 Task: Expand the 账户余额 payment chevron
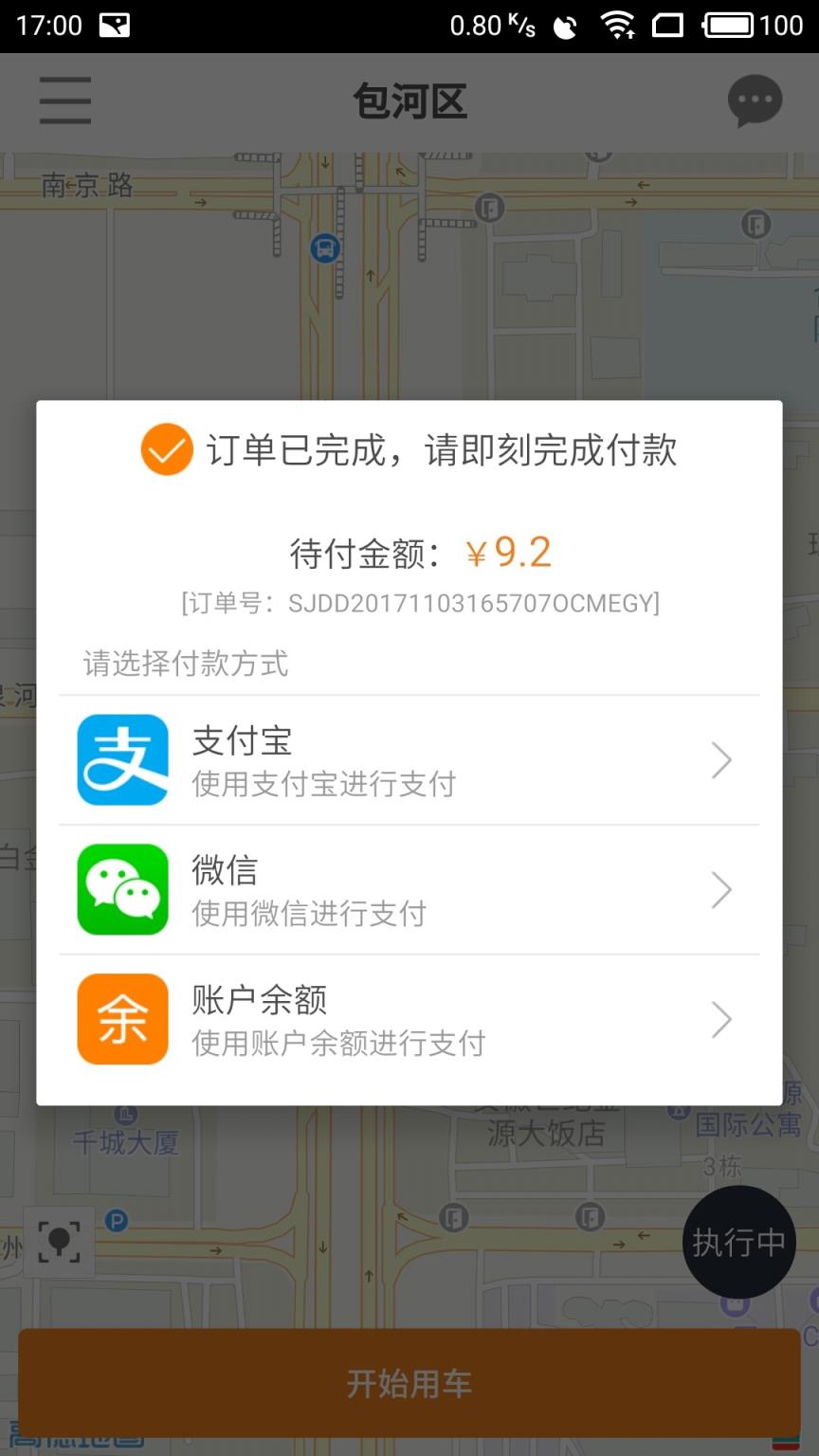[x=721, y=1019]
